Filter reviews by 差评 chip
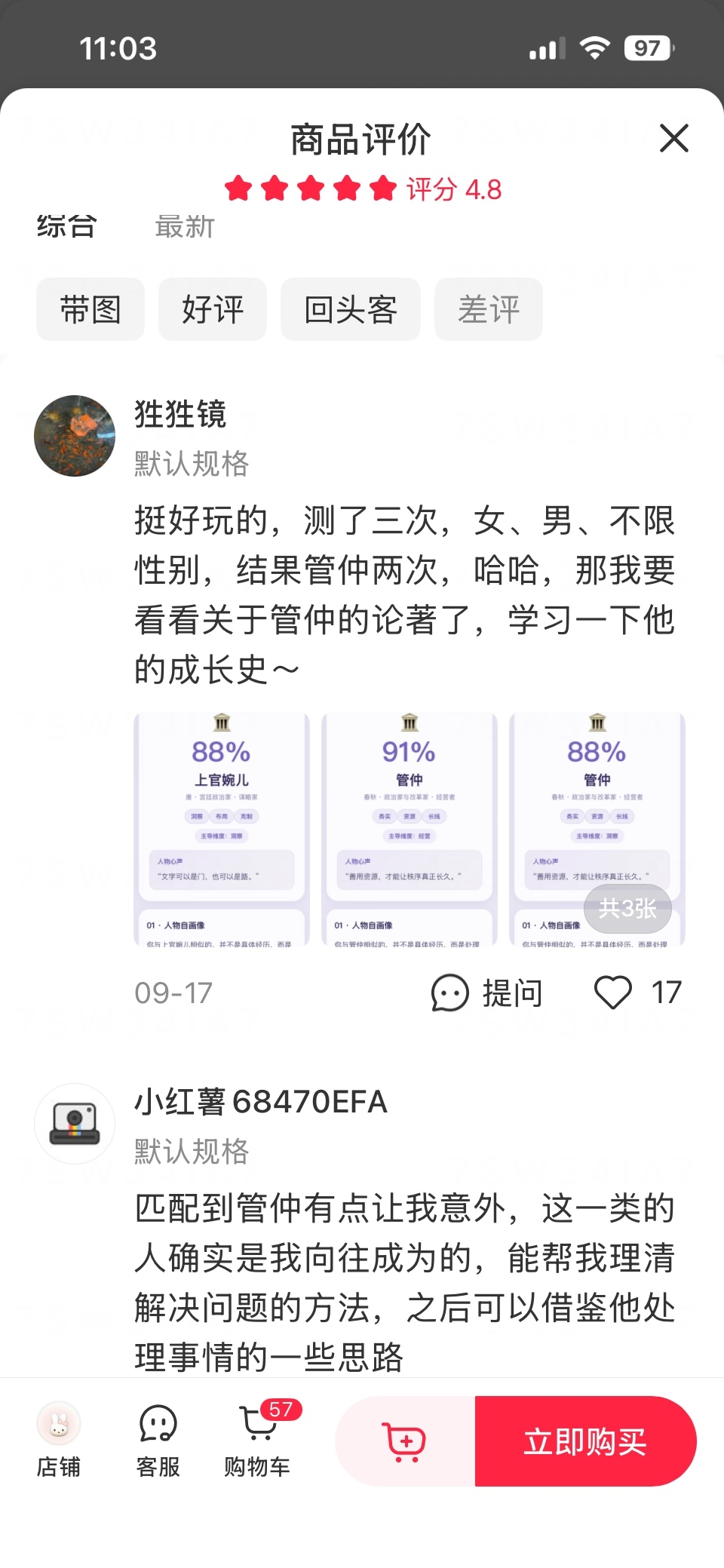 [x=489, y=309]
